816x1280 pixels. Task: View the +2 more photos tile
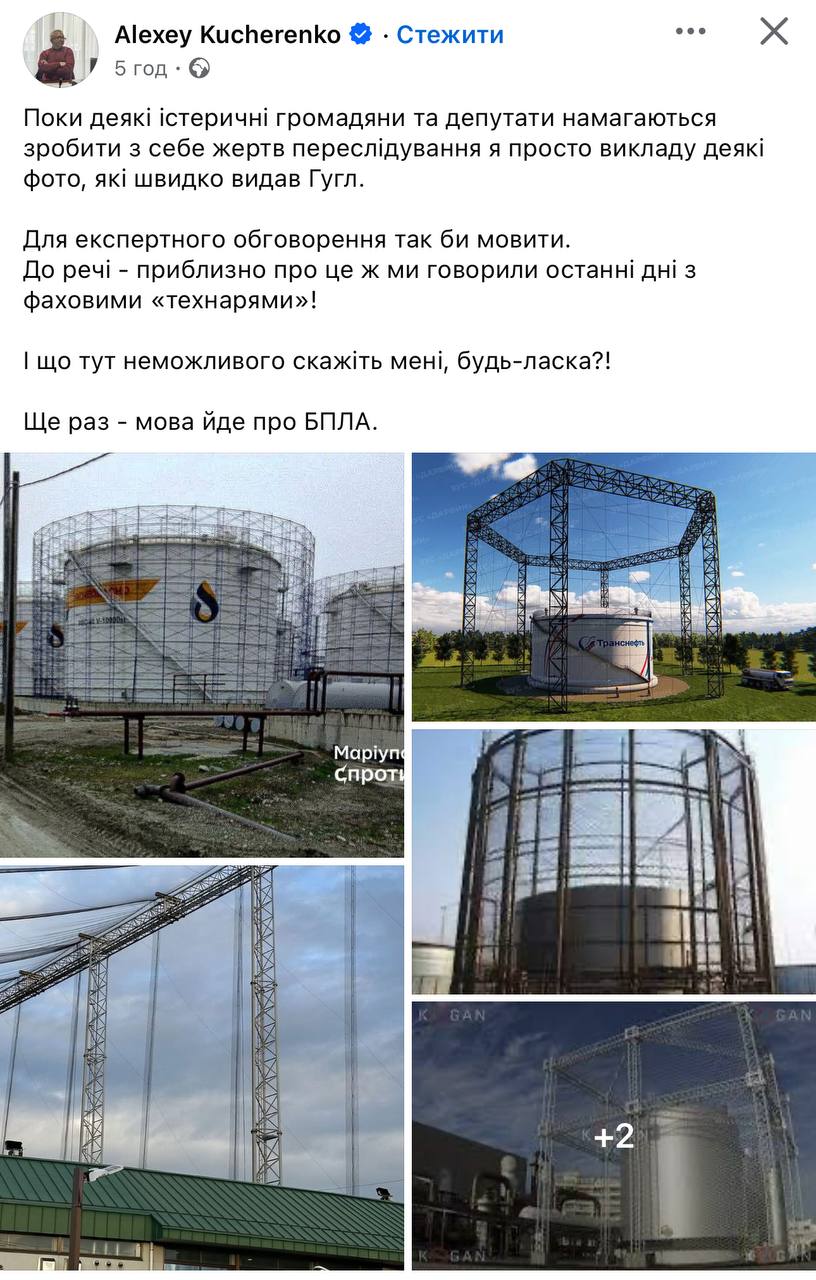point(613,1136)
